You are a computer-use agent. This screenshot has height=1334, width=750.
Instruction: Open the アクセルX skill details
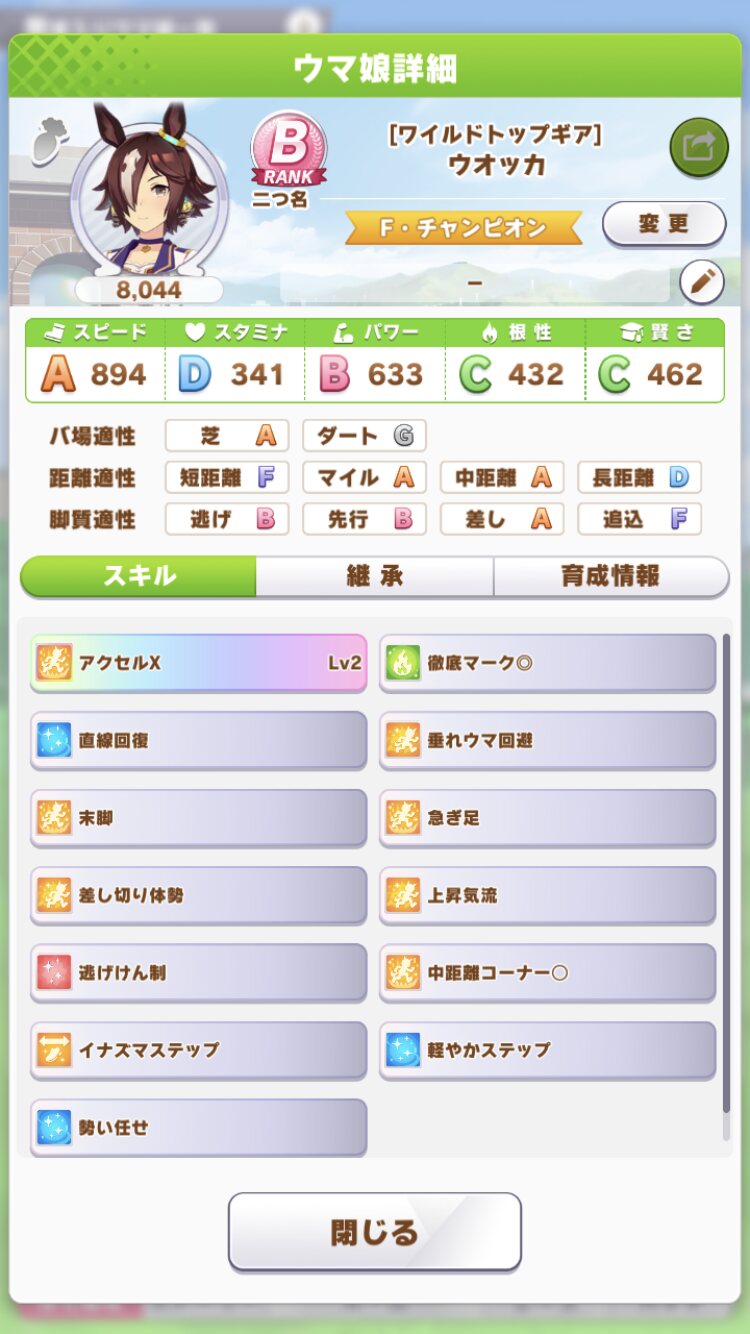[x=198, y=662]
